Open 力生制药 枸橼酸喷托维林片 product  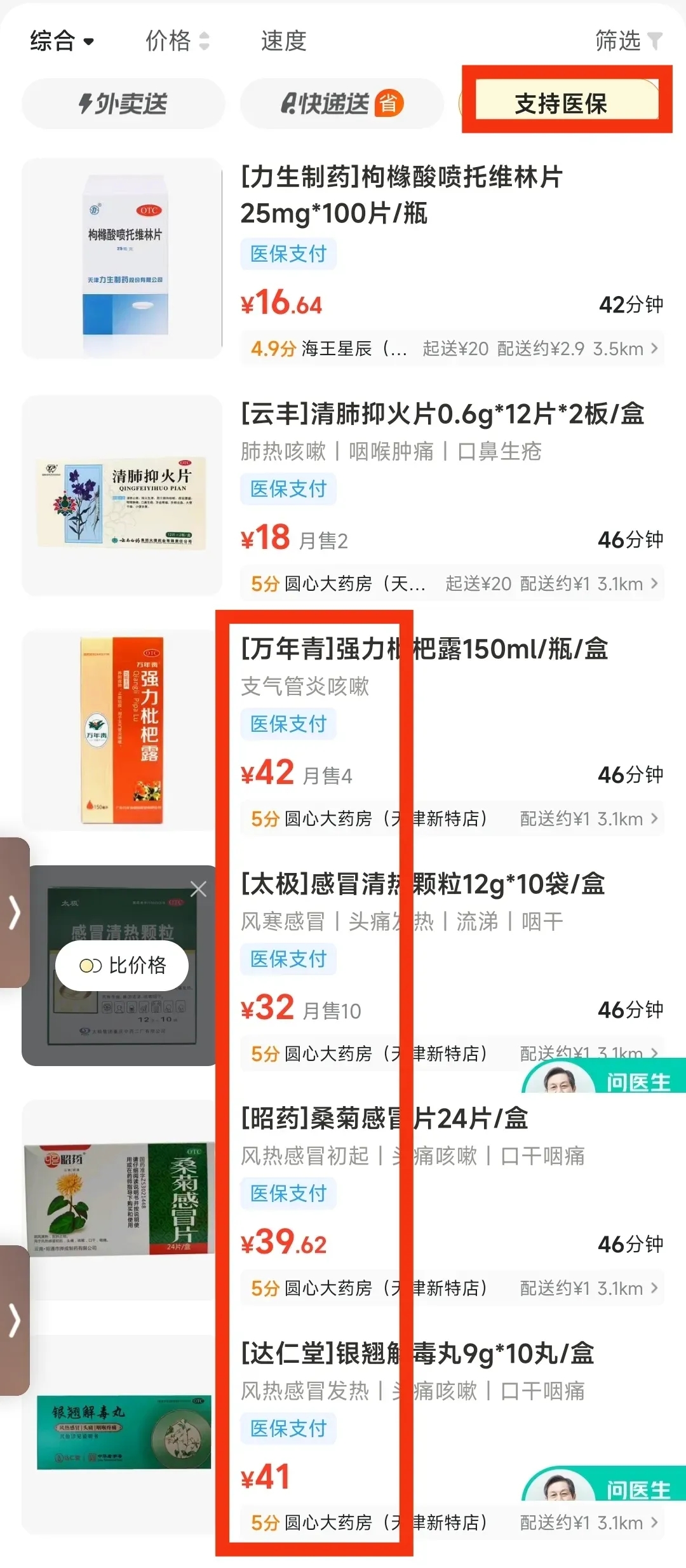click(x=401, y=194)
